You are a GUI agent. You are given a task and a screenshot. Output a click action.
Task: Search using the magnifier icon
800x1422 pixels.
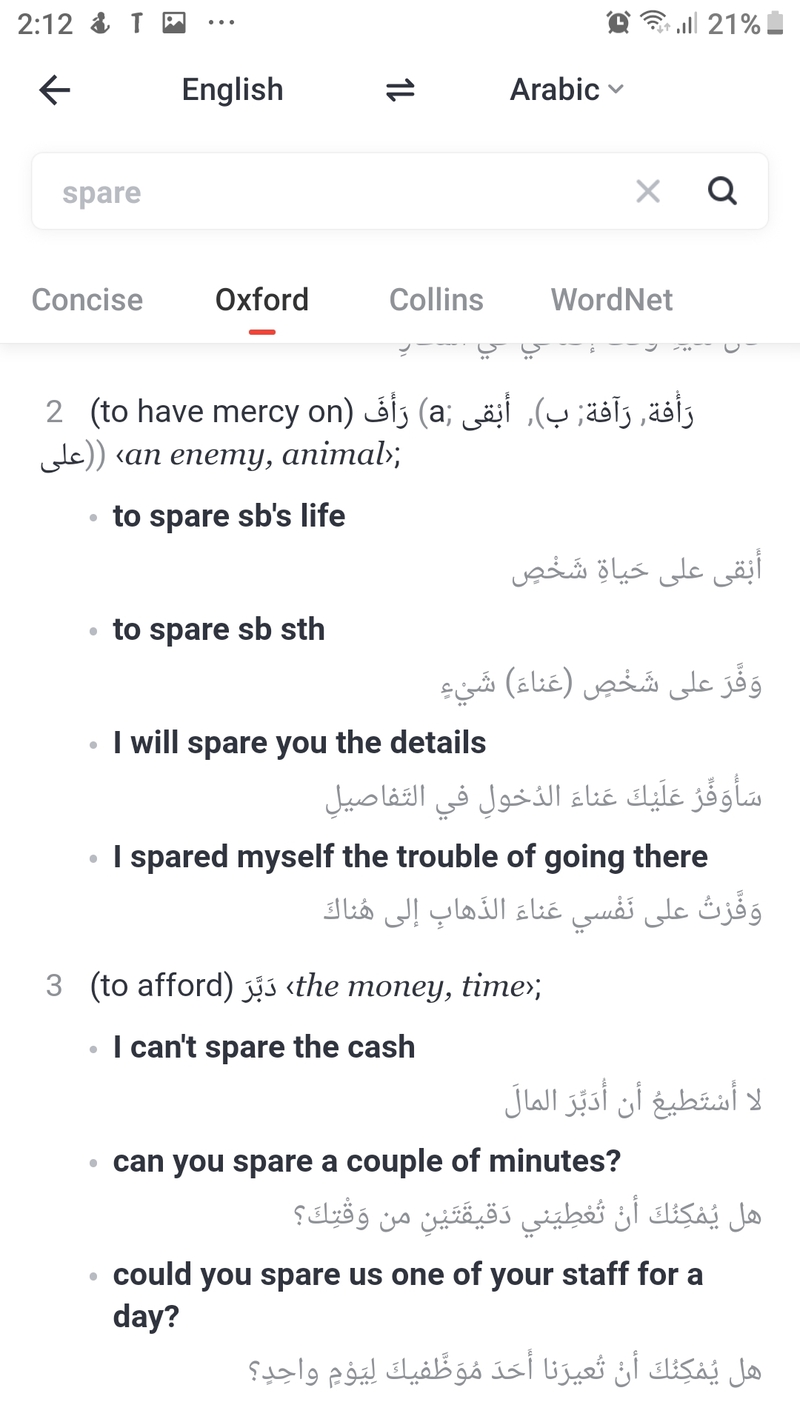(x=722, y=191)
